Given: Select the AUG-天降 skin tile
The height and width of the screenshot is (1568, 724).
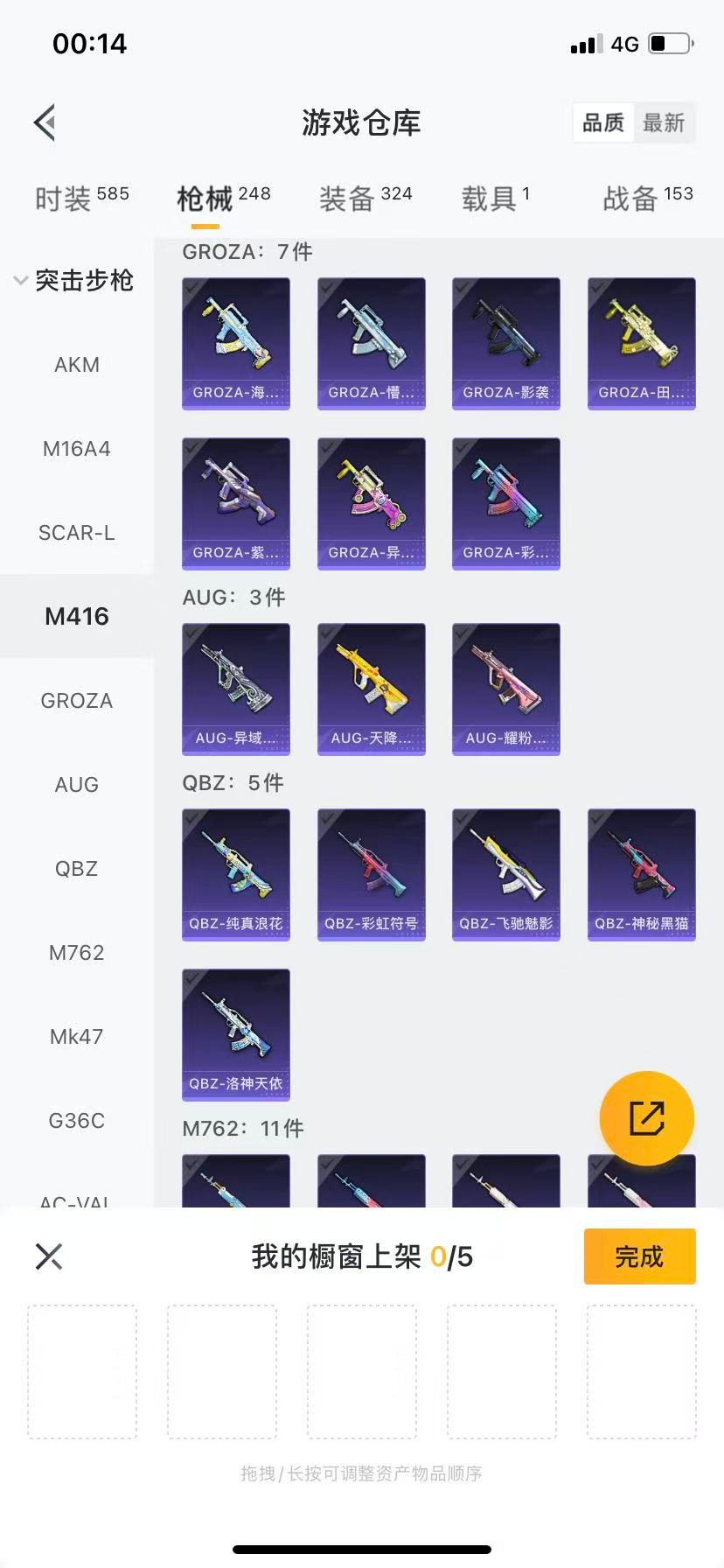Looking at the screenshot, I should pos(371,689).
